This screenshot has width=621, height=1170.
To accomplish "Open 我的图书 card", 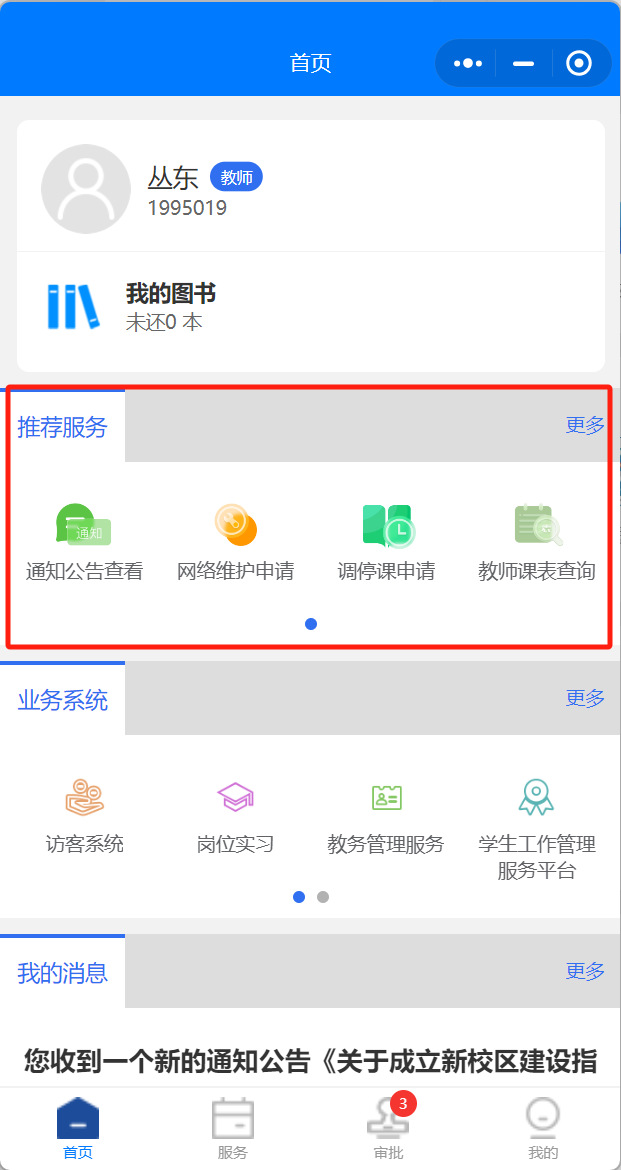I will (x=310, y=307).
